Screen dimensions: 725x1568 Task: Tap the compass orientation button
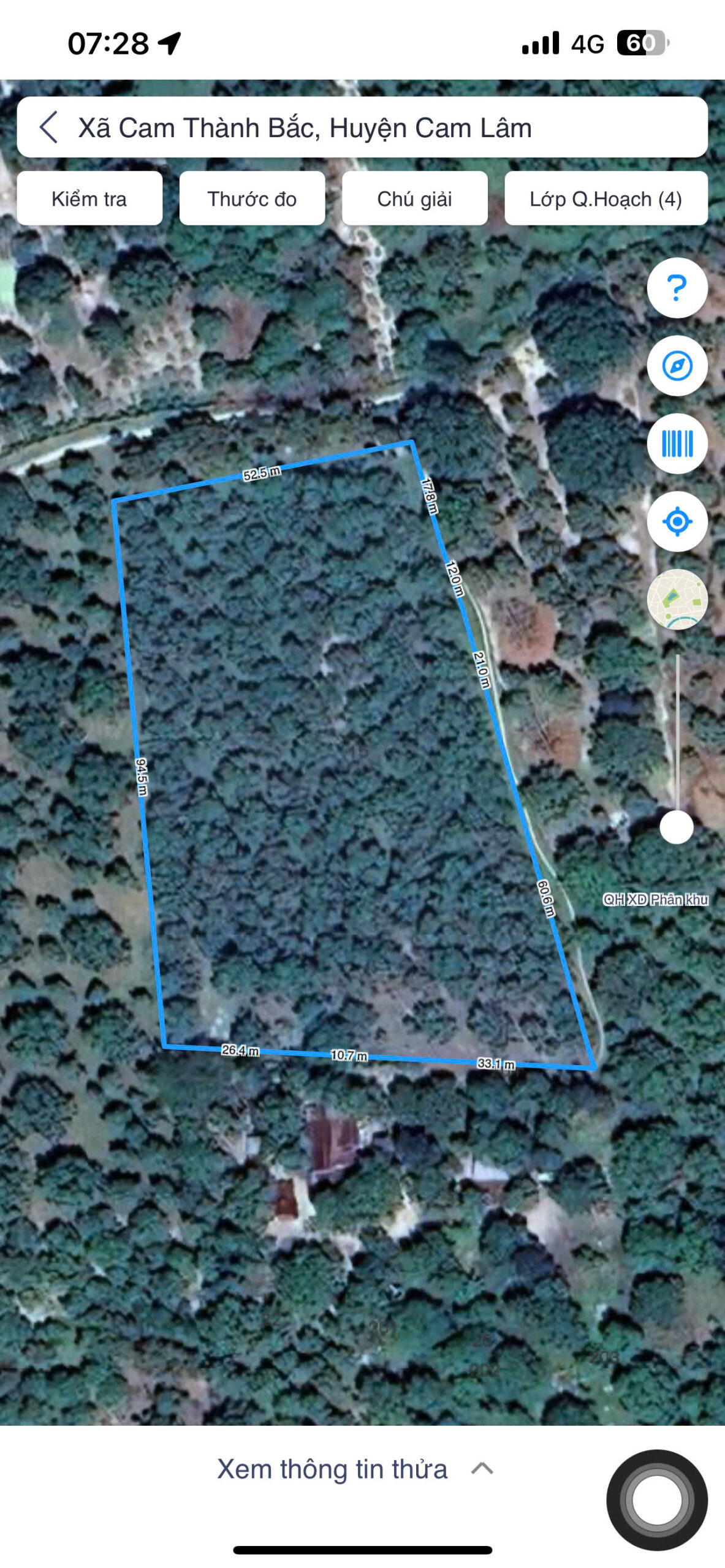coord(677,366)
